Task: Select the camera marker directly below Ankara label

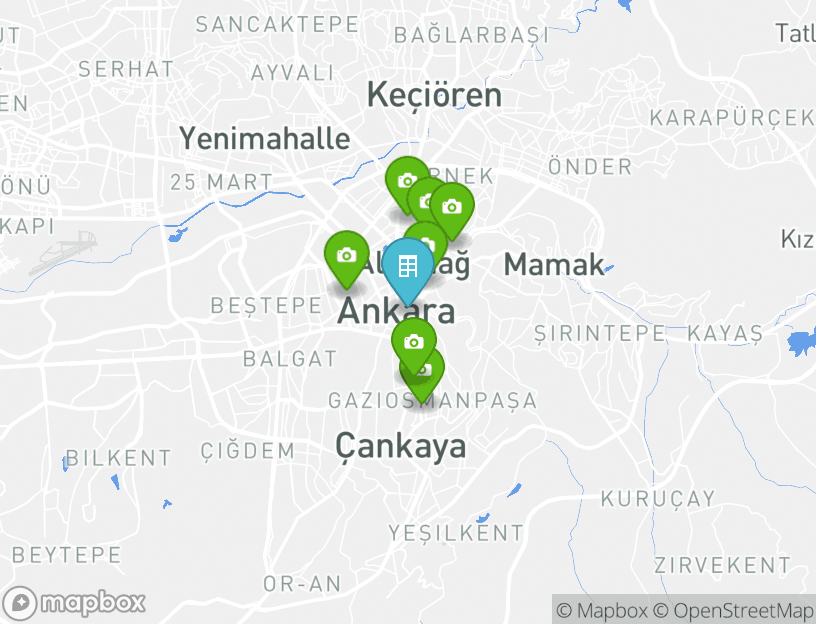Action: click(413, 343)
